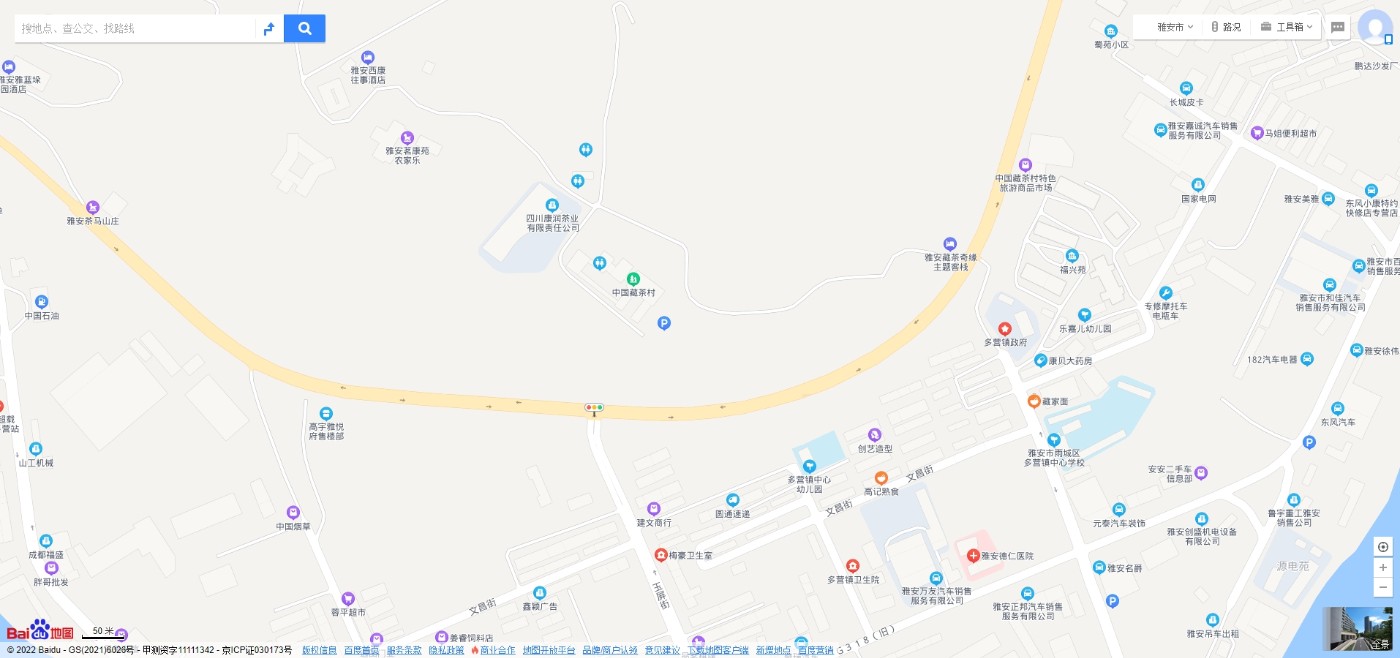Tap the blue search magnifier button
Screen dimensions: 1400x658
[x=305, y=28]
